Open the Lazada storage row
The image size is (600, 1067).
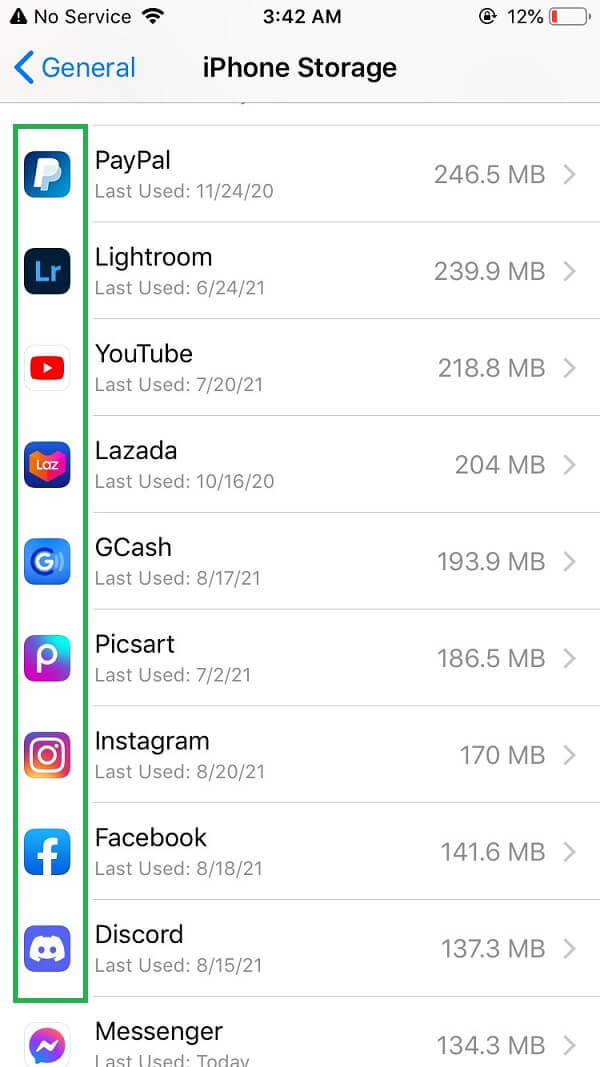pyautogui.click(x=300, y=465)
